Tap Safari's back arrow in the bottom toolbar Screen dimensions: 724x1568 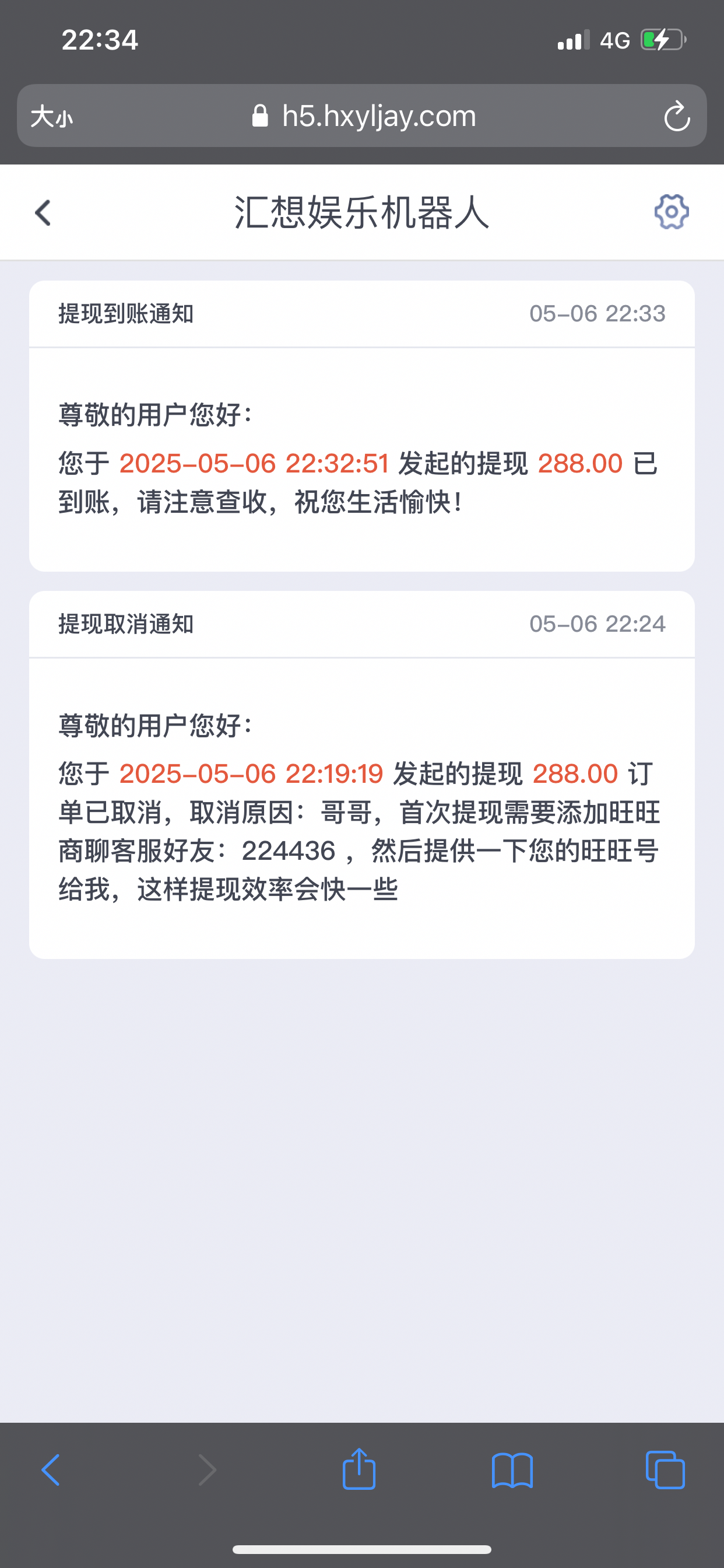coord(51,1470)
